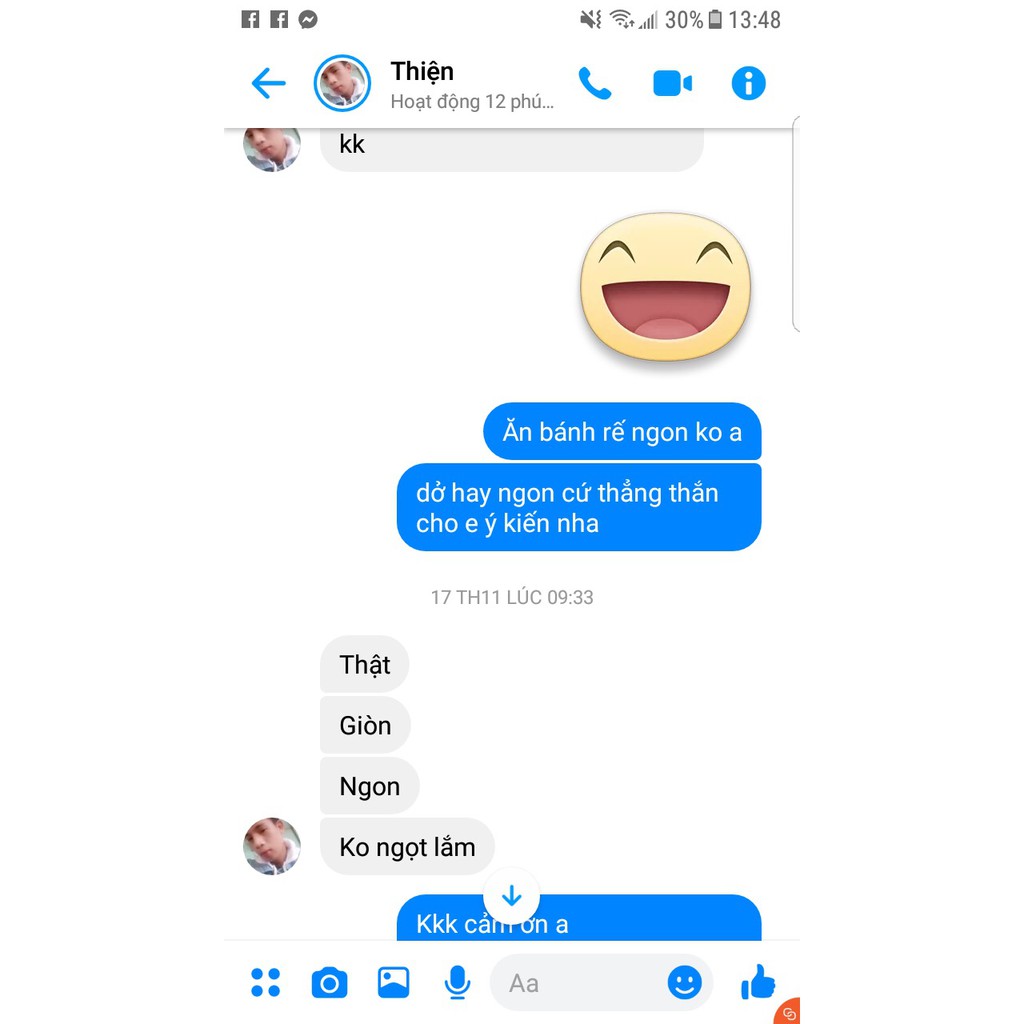1024x1024 pixels.
Task: Open the camera to take a photo
Action: point(329,983)
